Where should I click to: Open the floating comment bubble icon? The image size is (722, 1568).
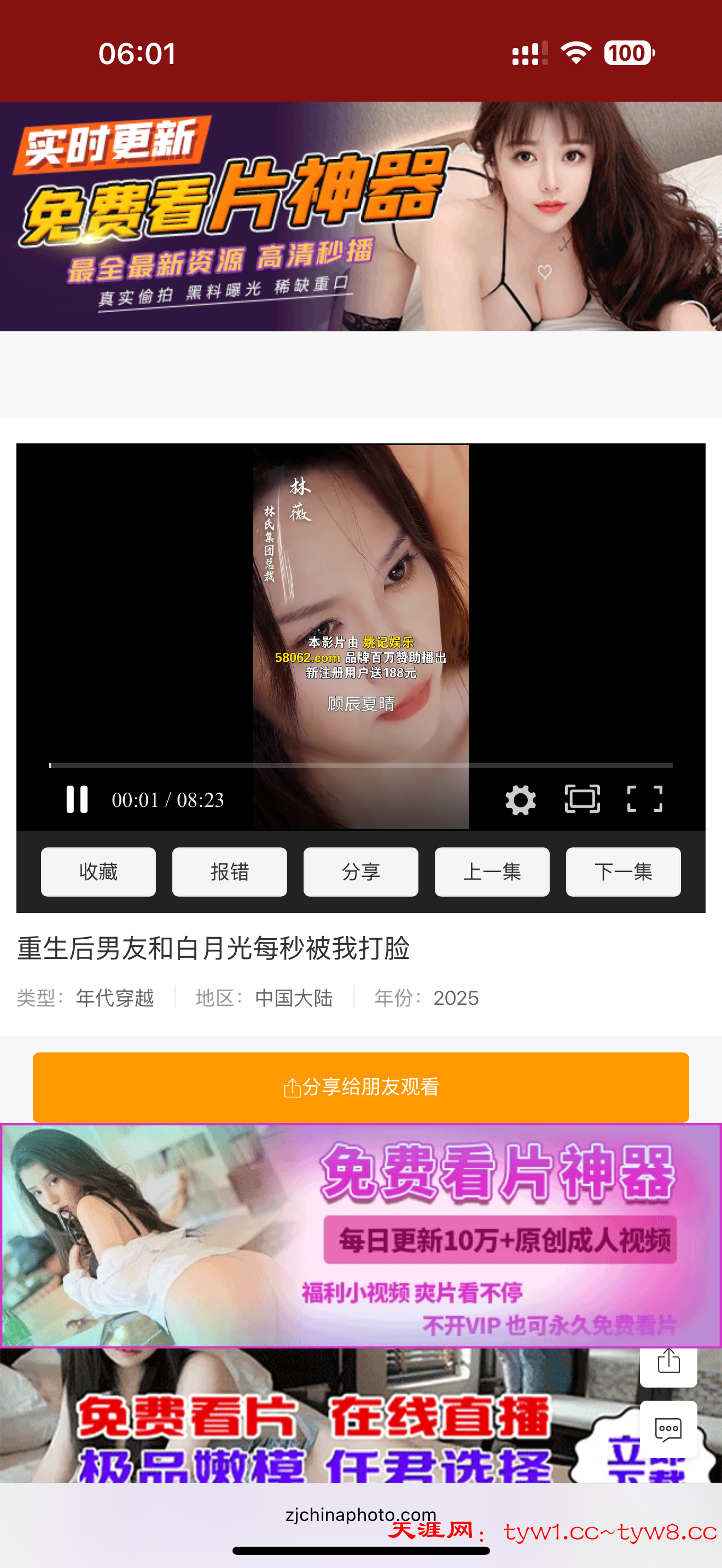[668, 1429]
